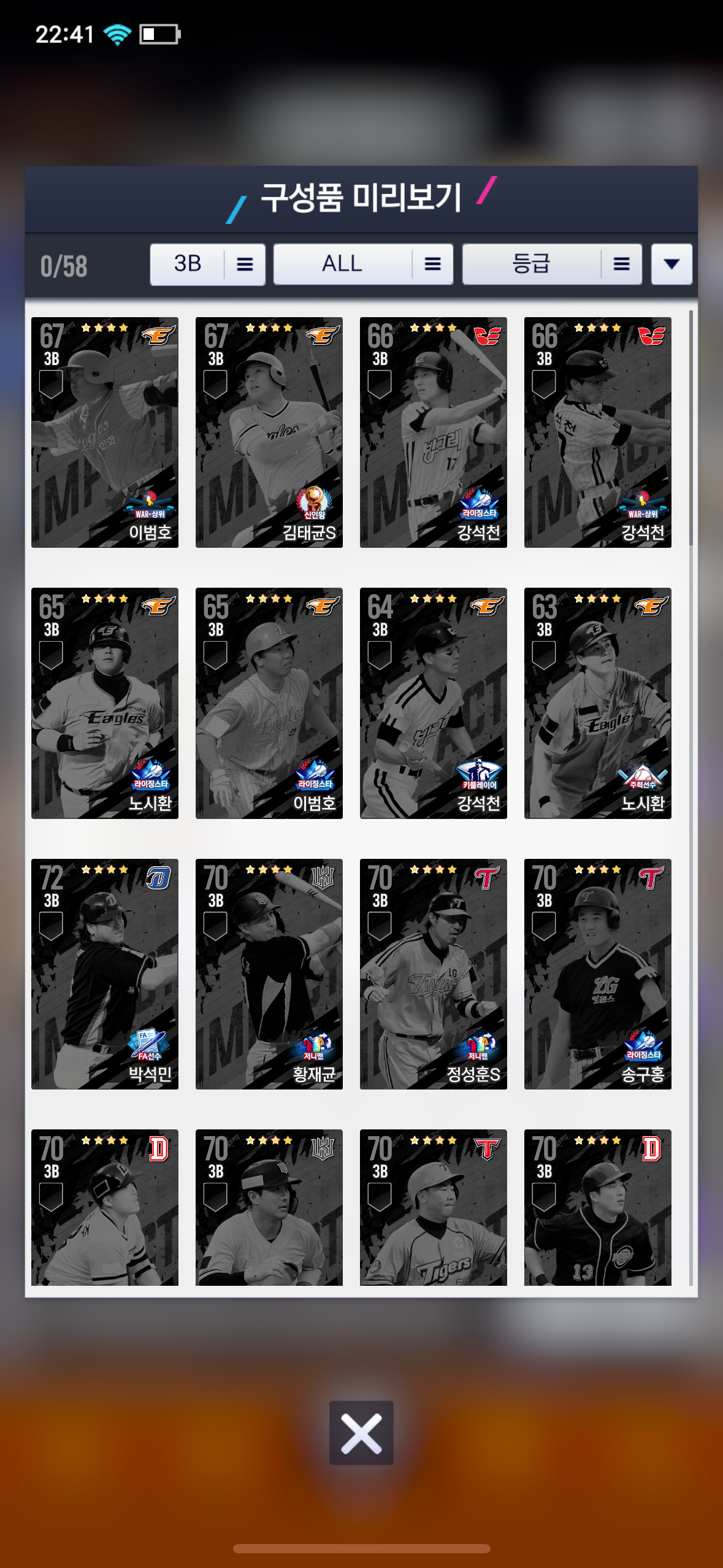The image size is (723, 1568).
Task: Open the 70 송구홍 라이징스타 card
Action: point(598,974)
